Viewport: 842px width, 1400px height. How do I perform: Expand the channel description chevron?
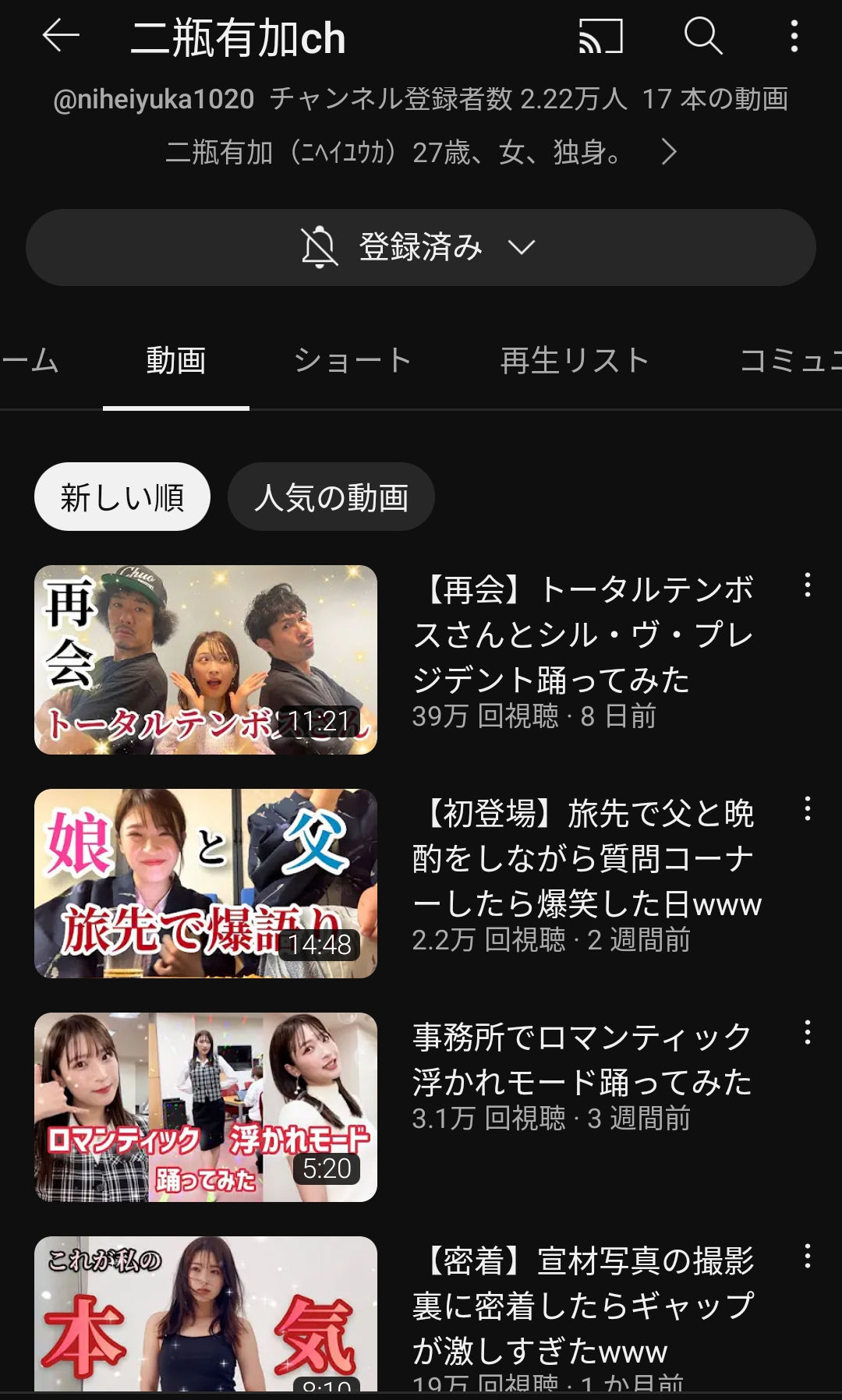point(668,151)
